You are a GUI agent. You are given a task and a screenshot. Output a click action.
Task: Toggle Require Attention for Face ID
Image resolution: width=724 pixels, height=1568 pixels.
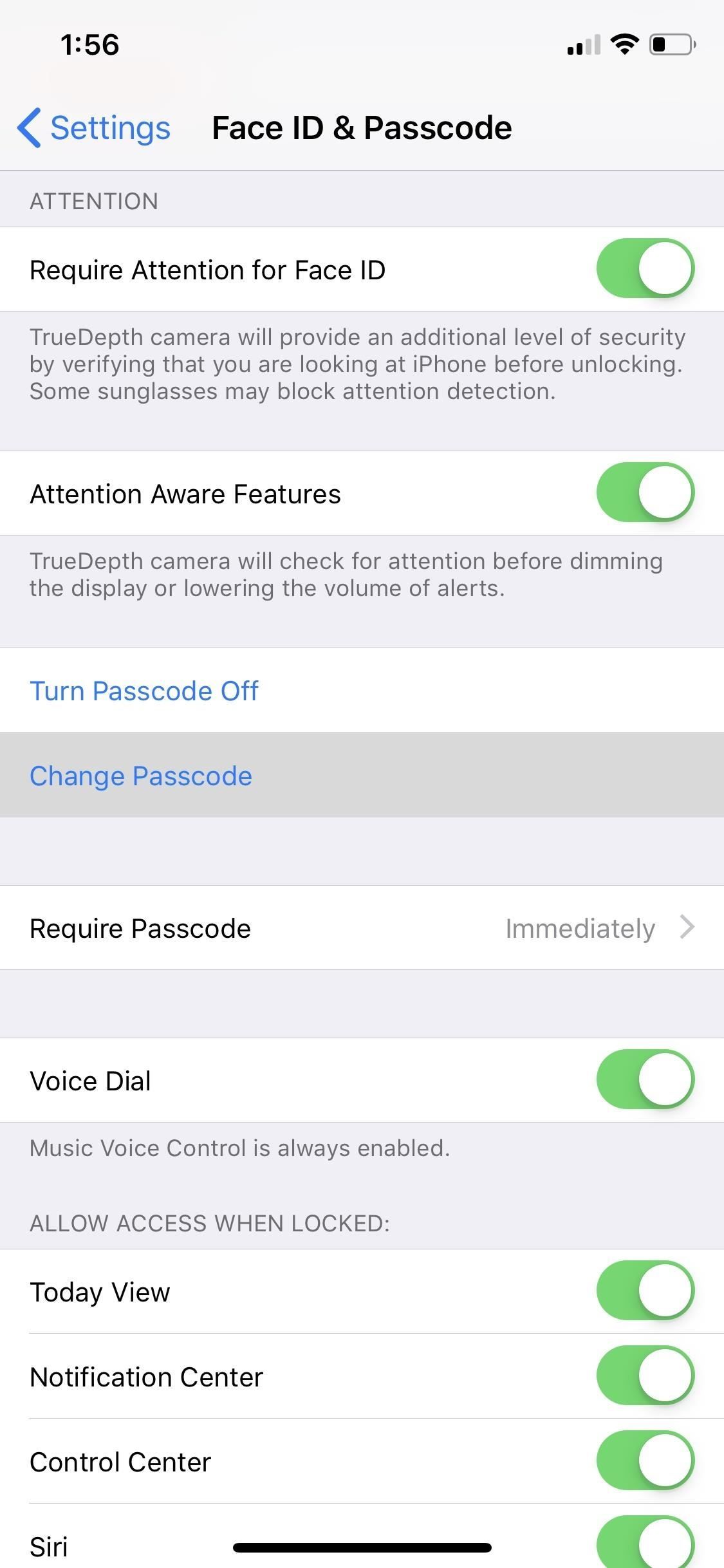click(x=645, y=269)
